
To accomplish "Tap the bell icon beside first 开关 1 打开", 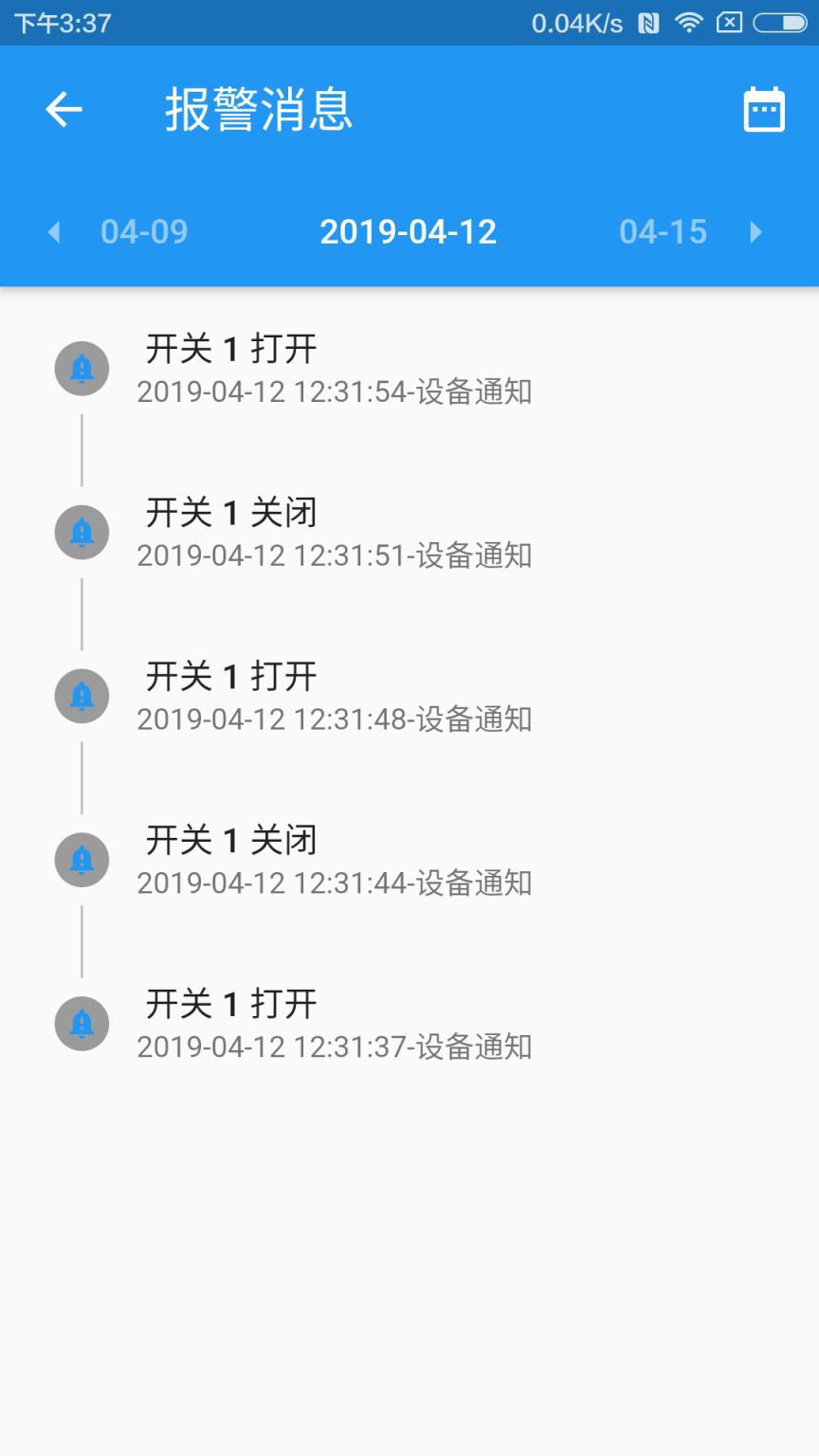I will 82,368.
